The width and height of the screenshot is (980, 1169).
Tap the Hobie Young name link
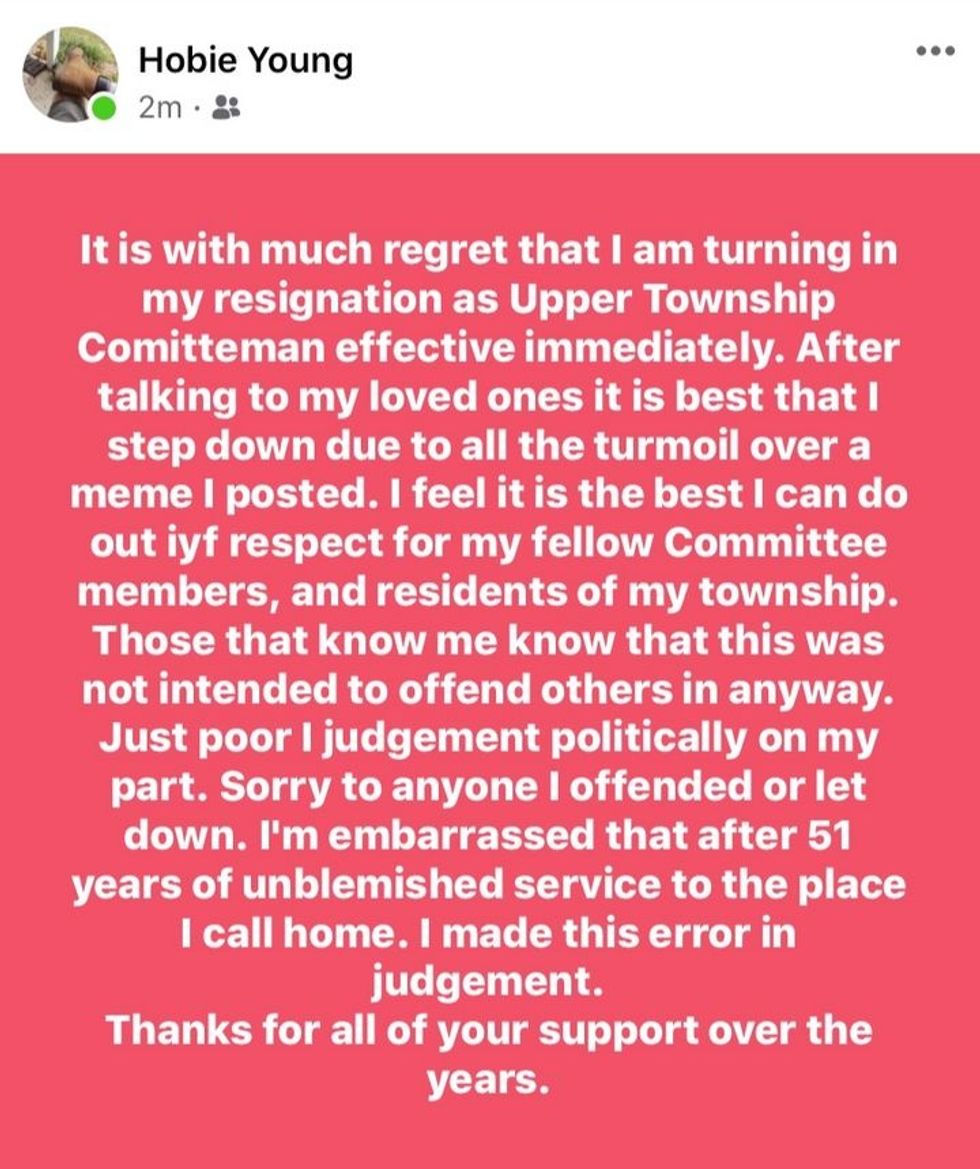pos(245,61)
